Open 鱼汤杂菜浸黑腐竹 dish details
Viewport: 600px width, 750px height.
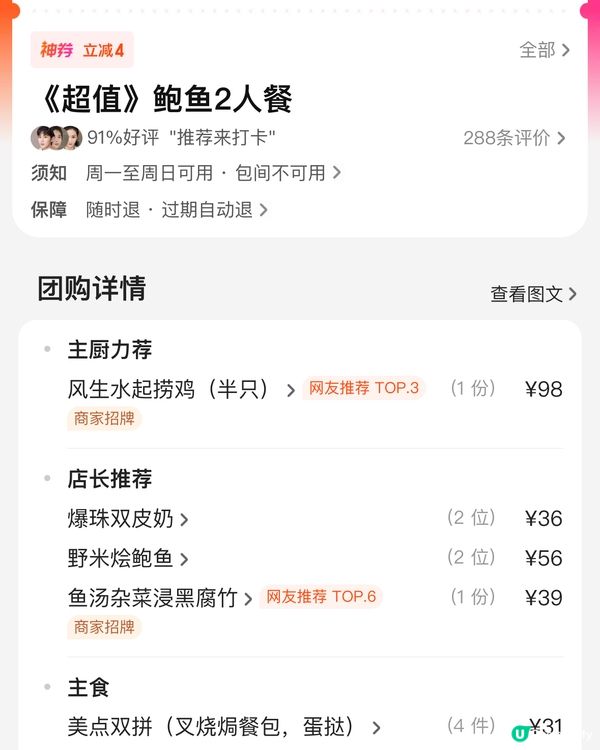[x=159, y=598]
